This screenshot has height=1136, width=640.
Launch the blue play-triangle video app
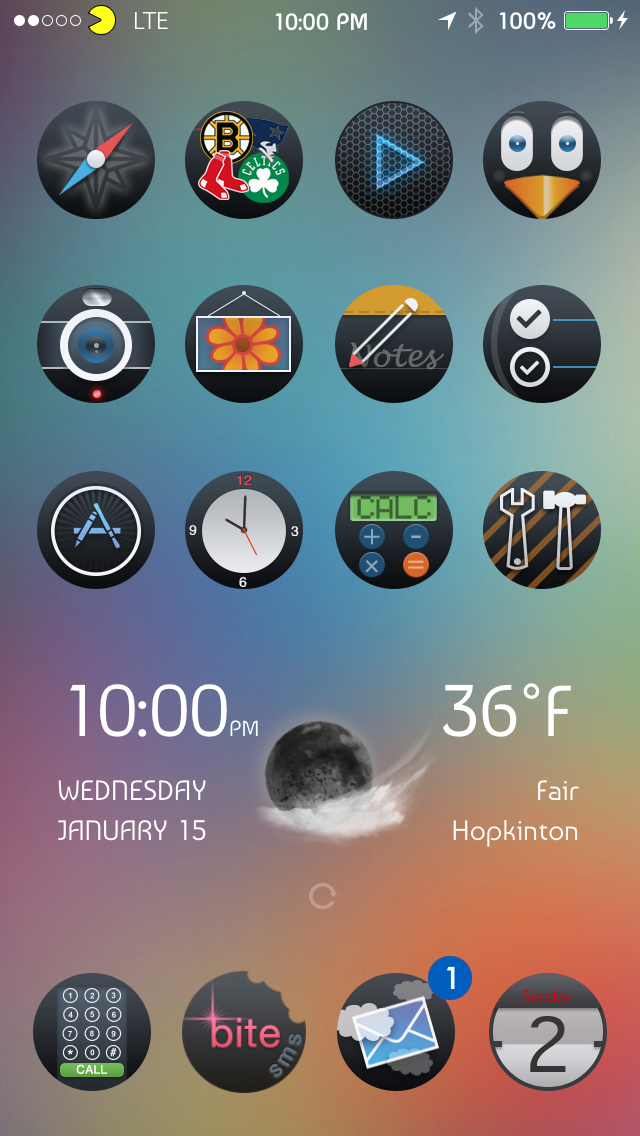coord(394,160)
